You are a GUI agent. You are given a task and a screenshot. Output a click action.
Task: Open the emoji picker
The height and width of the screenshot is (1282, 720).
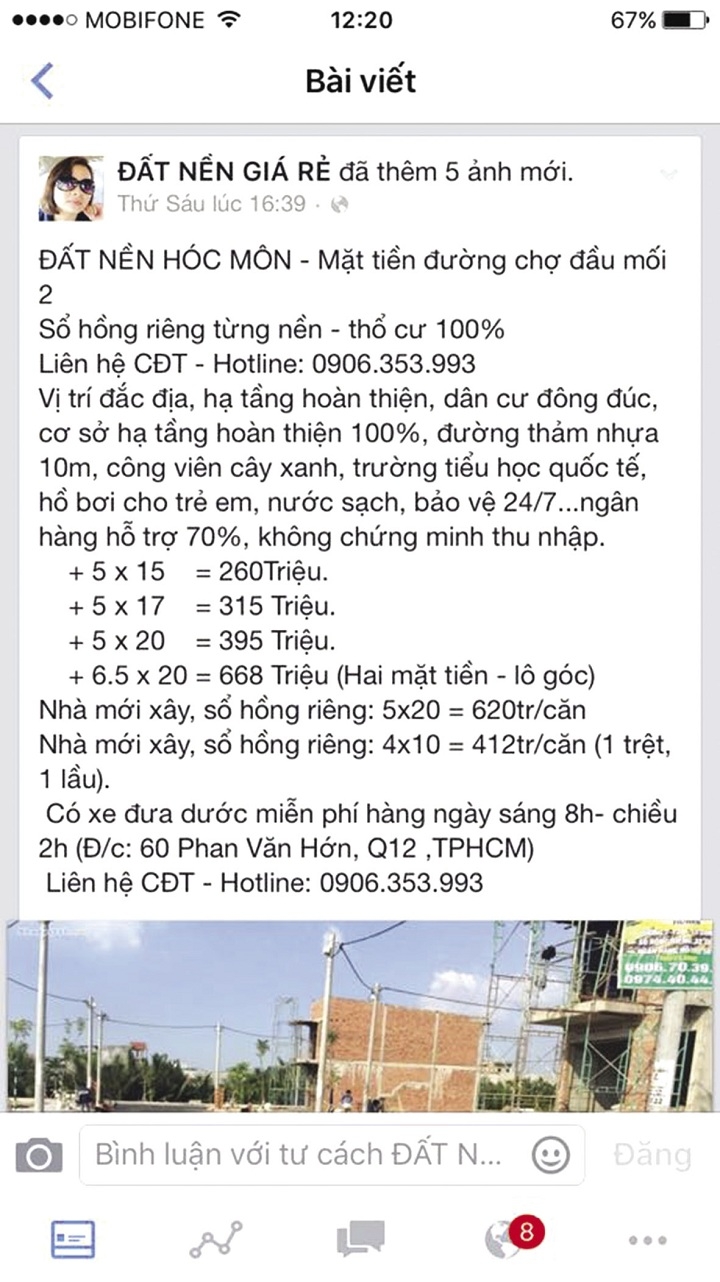coord(549,1155)
